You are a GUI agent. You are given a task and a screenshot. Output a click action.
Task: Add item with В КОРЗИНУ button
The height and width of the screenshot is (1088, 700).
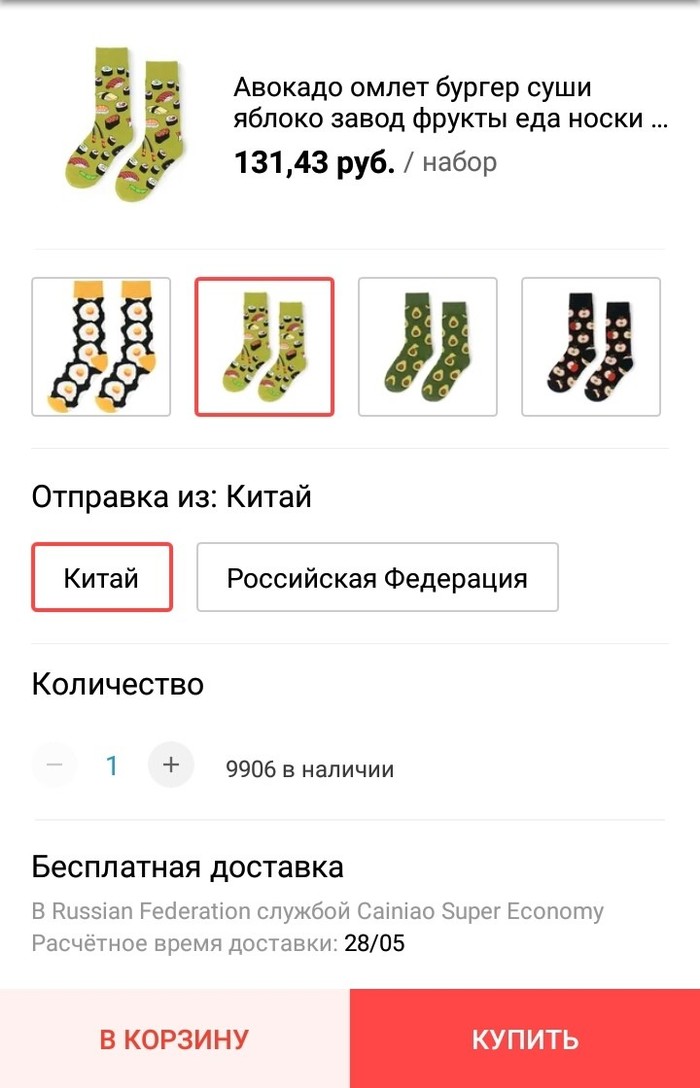coord(174,1038)
